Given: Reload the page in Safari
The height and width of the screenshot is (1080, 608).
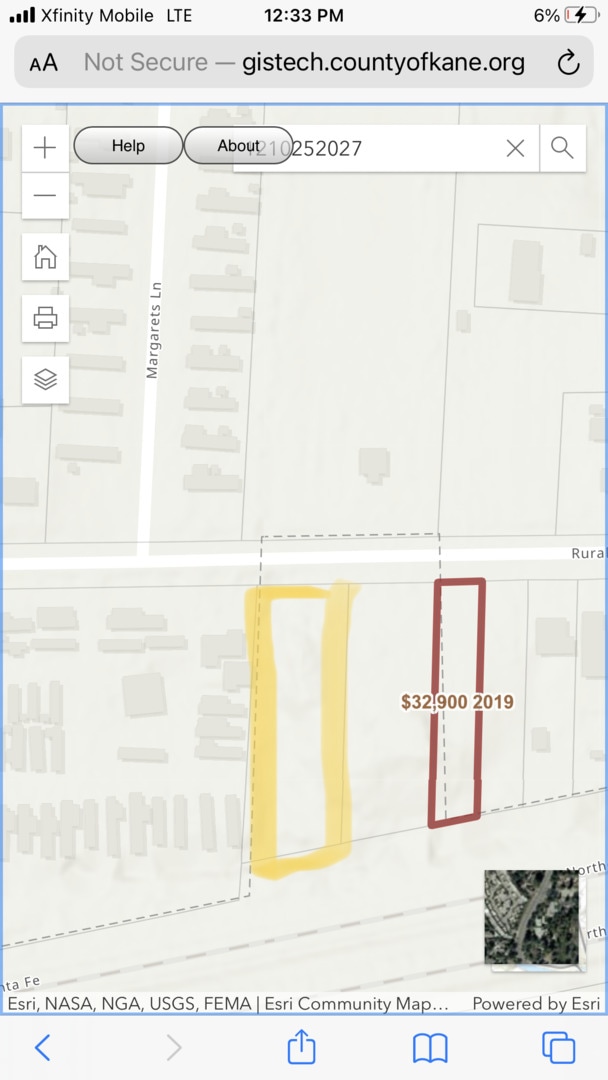Looking at the screenshot, I should tap(568, 64).
